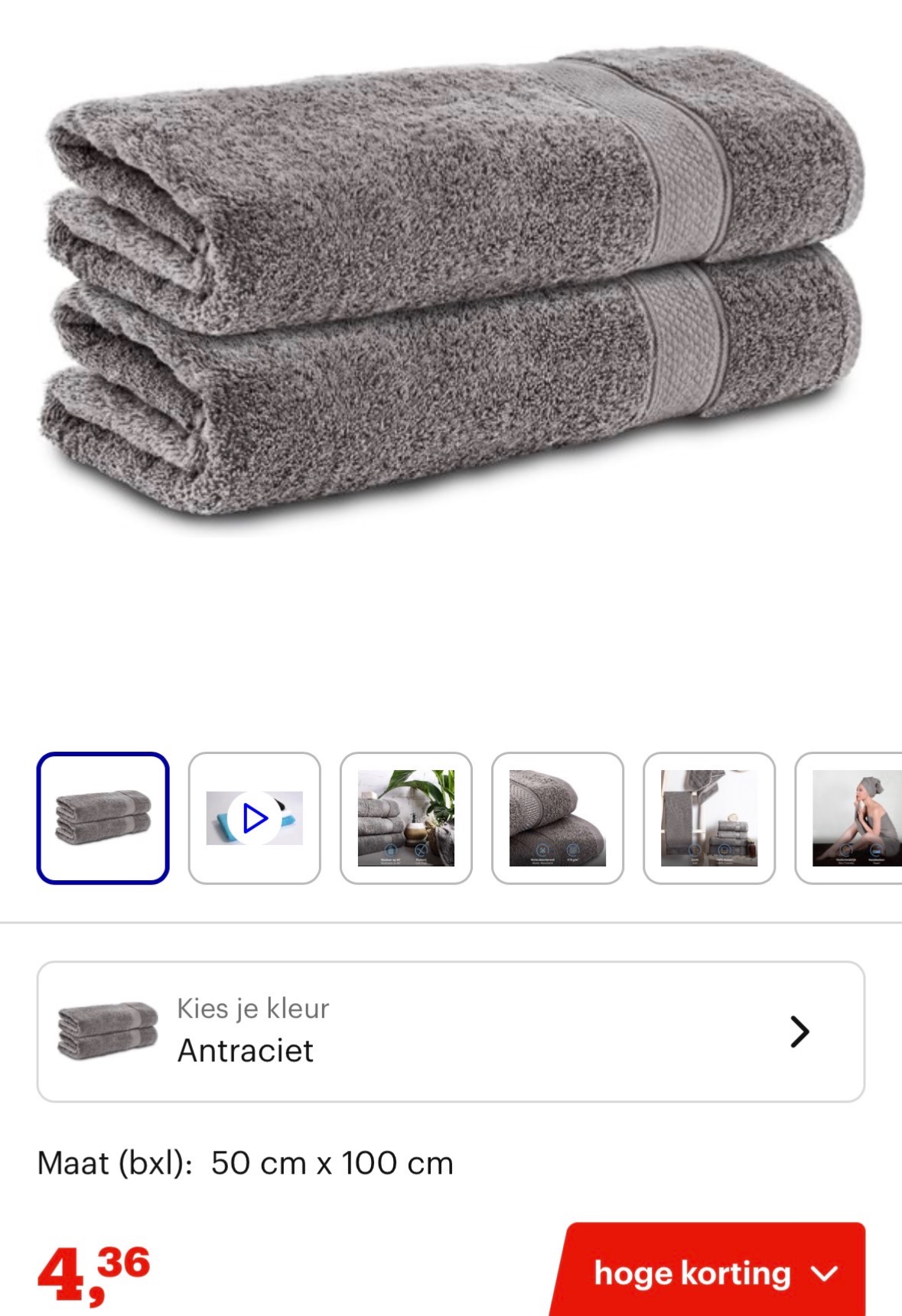
Task: Select the first thumbnail of stacked towels
Action: (x=103, y=818)
